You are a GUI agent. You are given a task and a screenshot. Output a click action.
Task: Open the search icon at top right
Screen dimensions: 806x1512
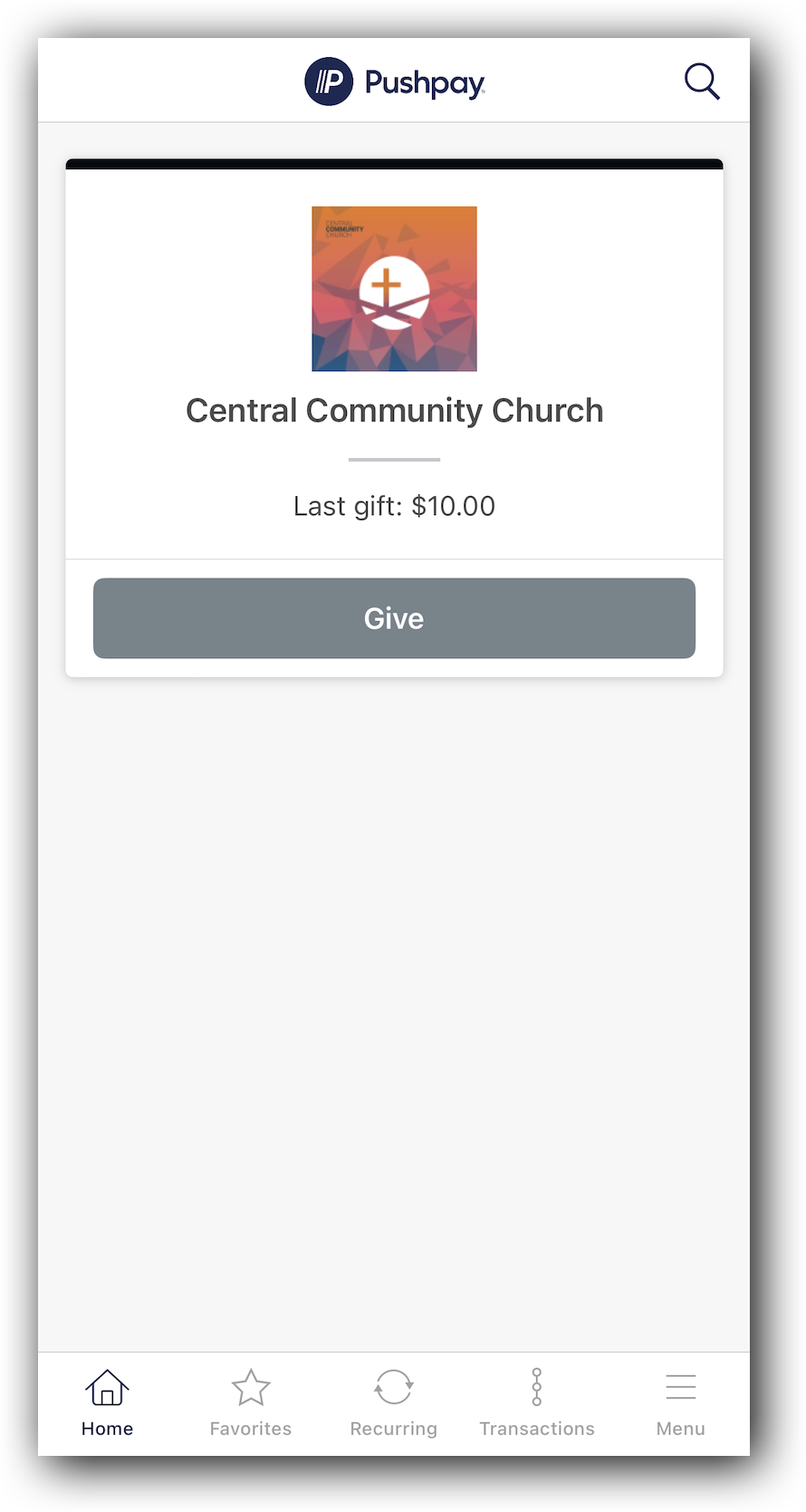[703, 81]
